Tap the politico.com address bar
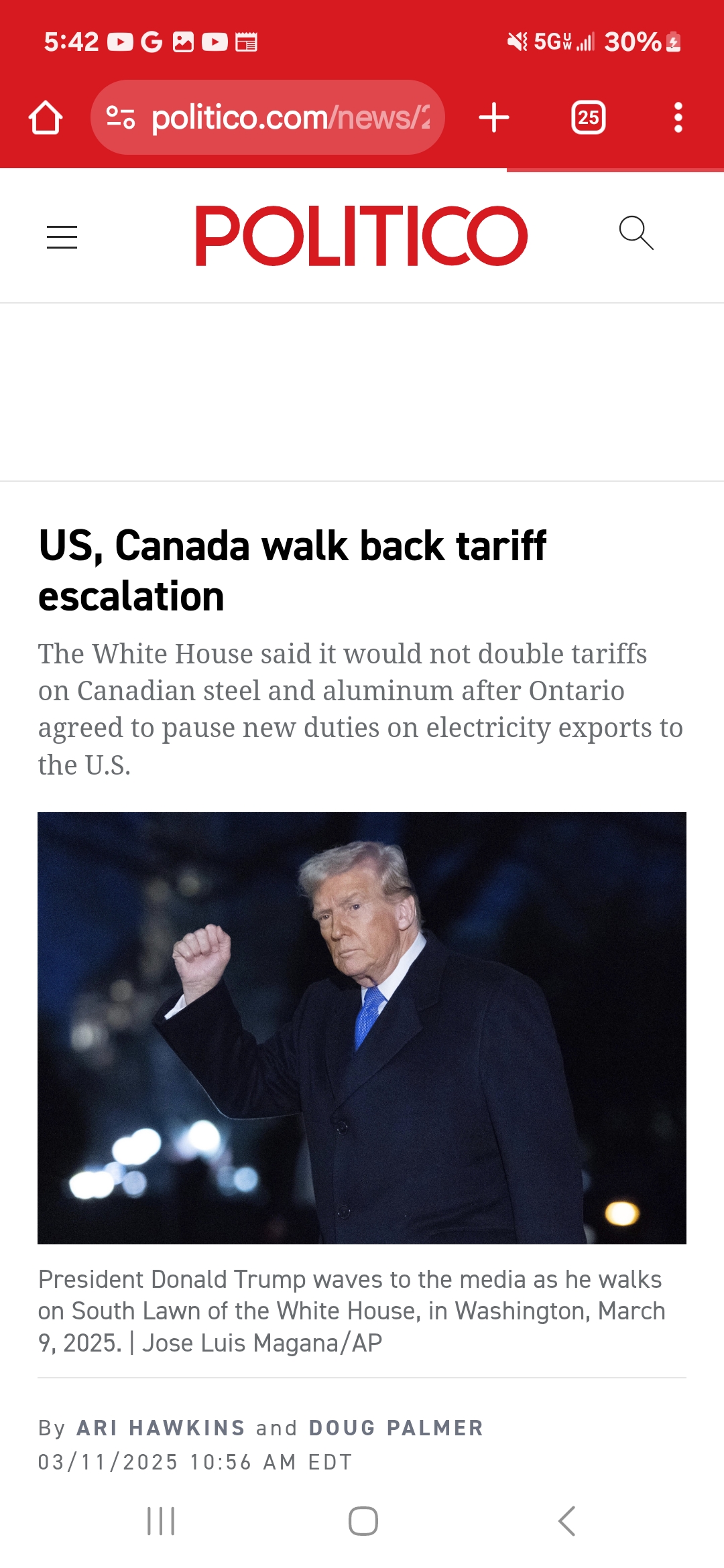 coord(288,118)
